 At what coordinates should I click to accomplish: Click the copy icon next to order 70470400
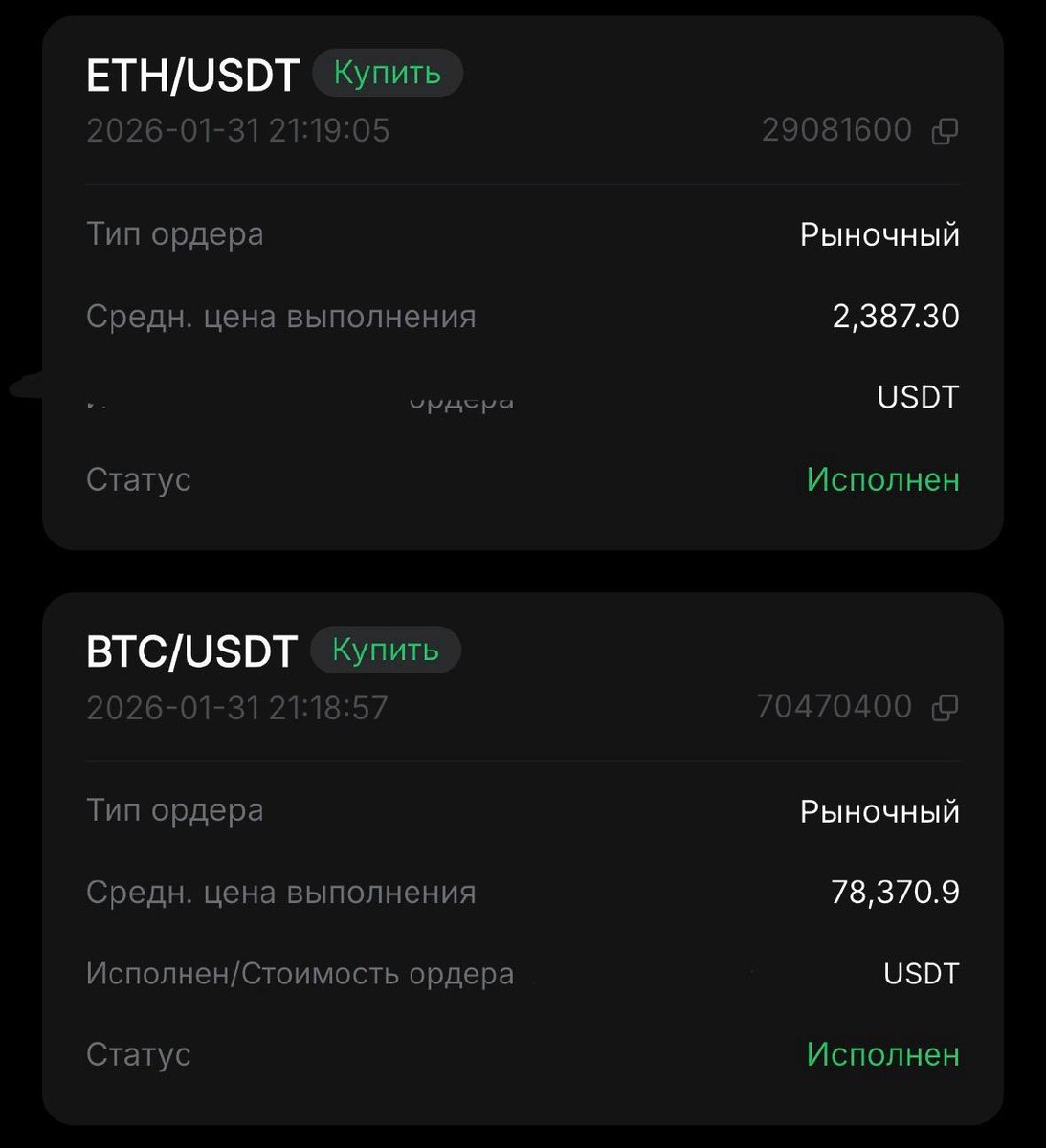946,707
